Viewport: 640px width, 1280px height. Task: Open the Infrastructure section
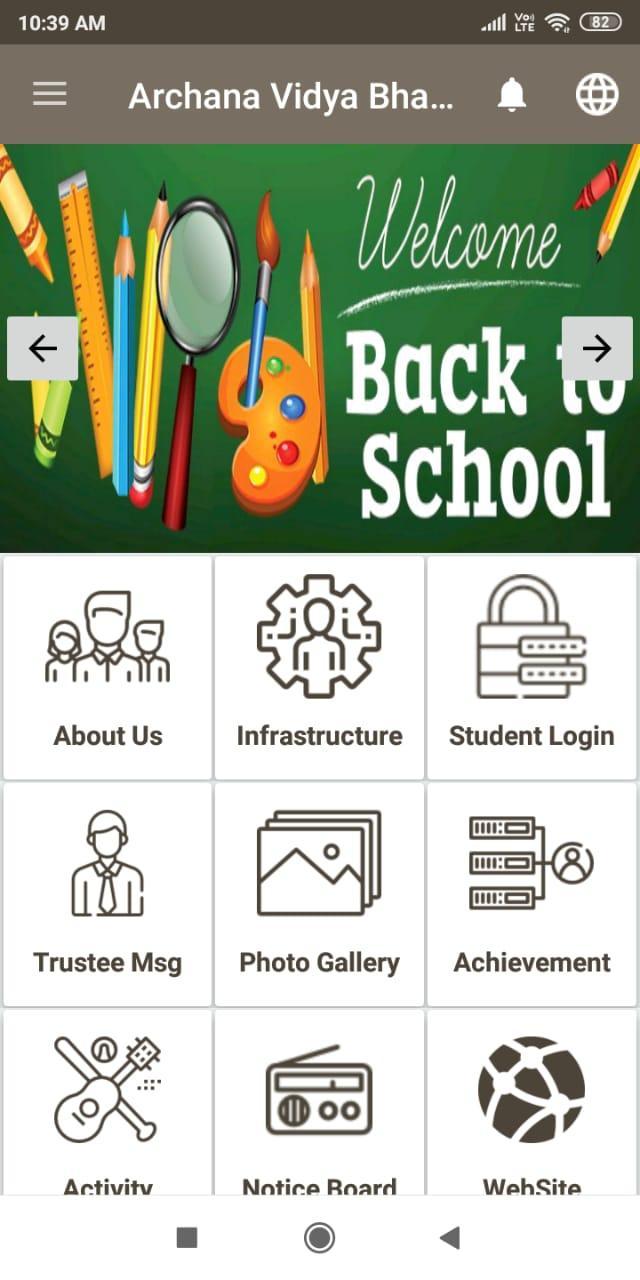pos(320,668)
